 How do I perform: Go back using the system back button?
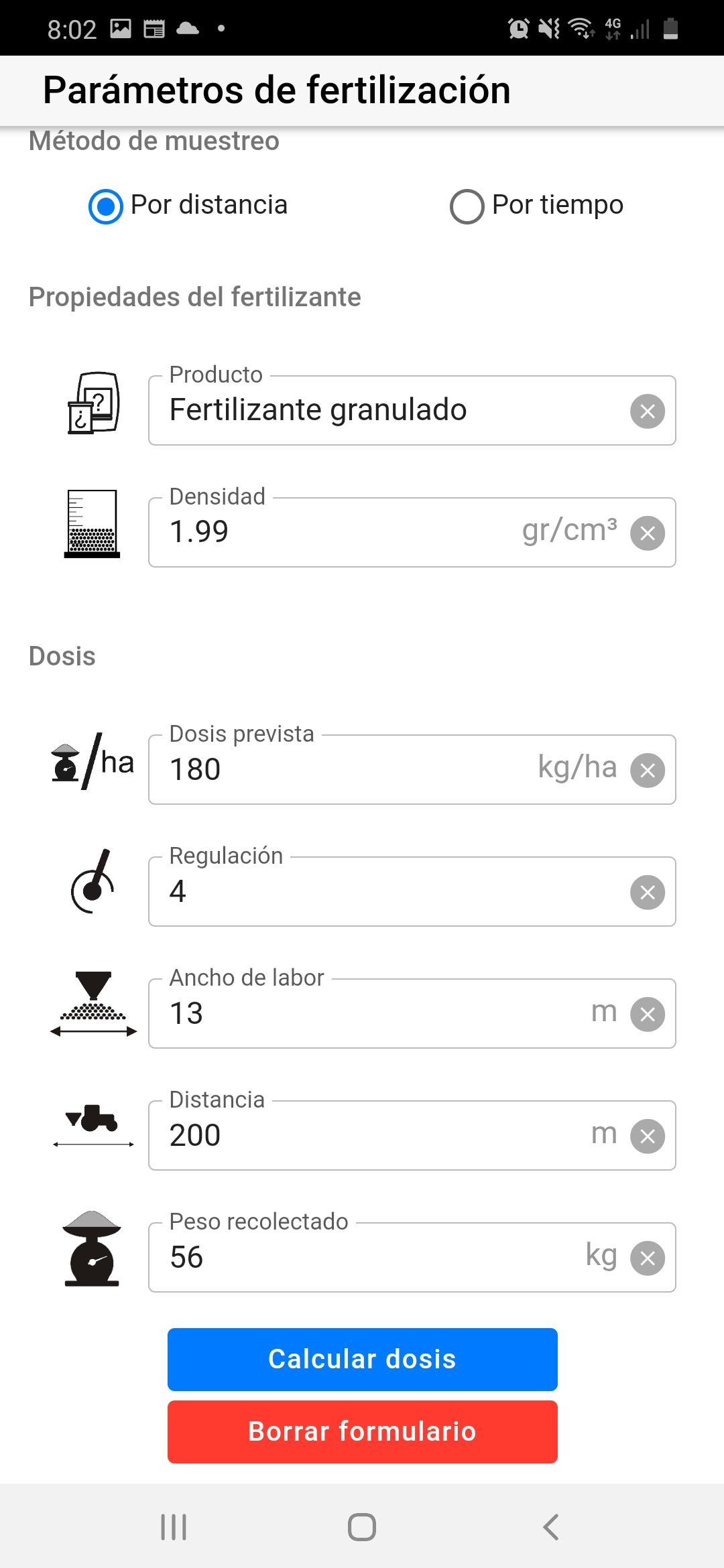(x=550, y=1527)
